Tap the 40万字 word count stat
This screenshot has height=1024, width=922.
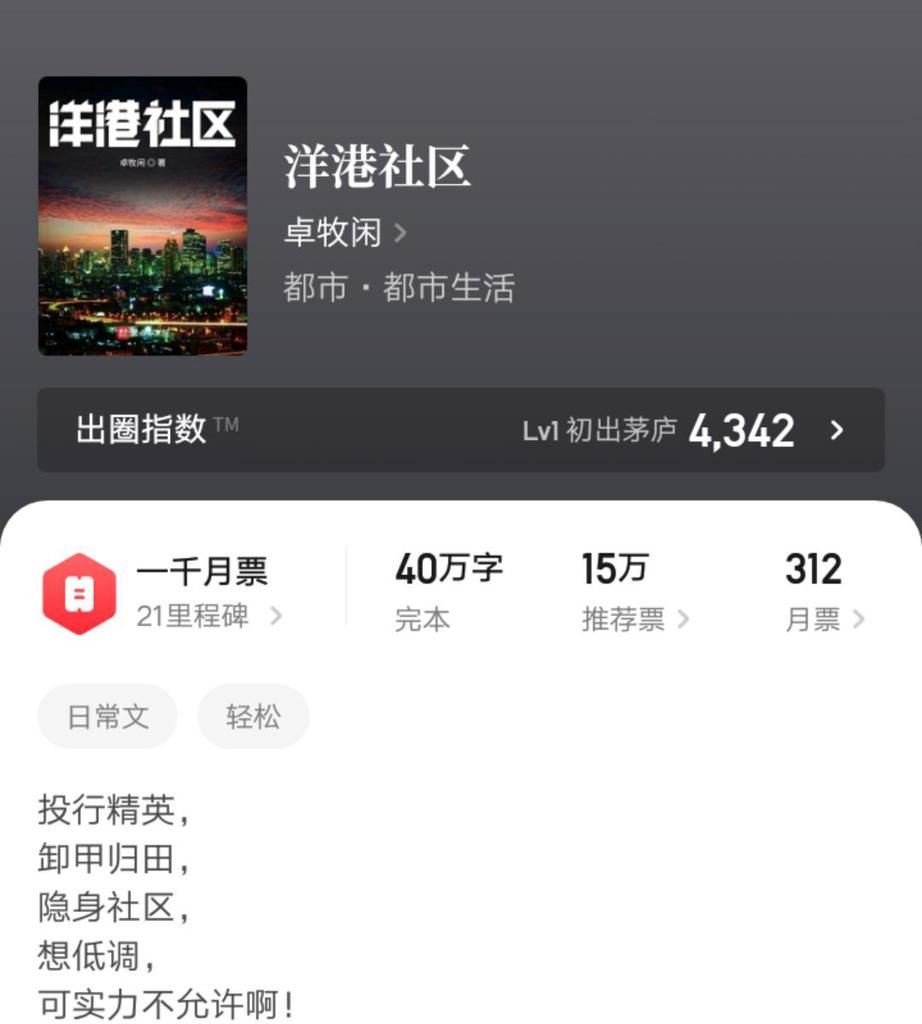[449, 567]
